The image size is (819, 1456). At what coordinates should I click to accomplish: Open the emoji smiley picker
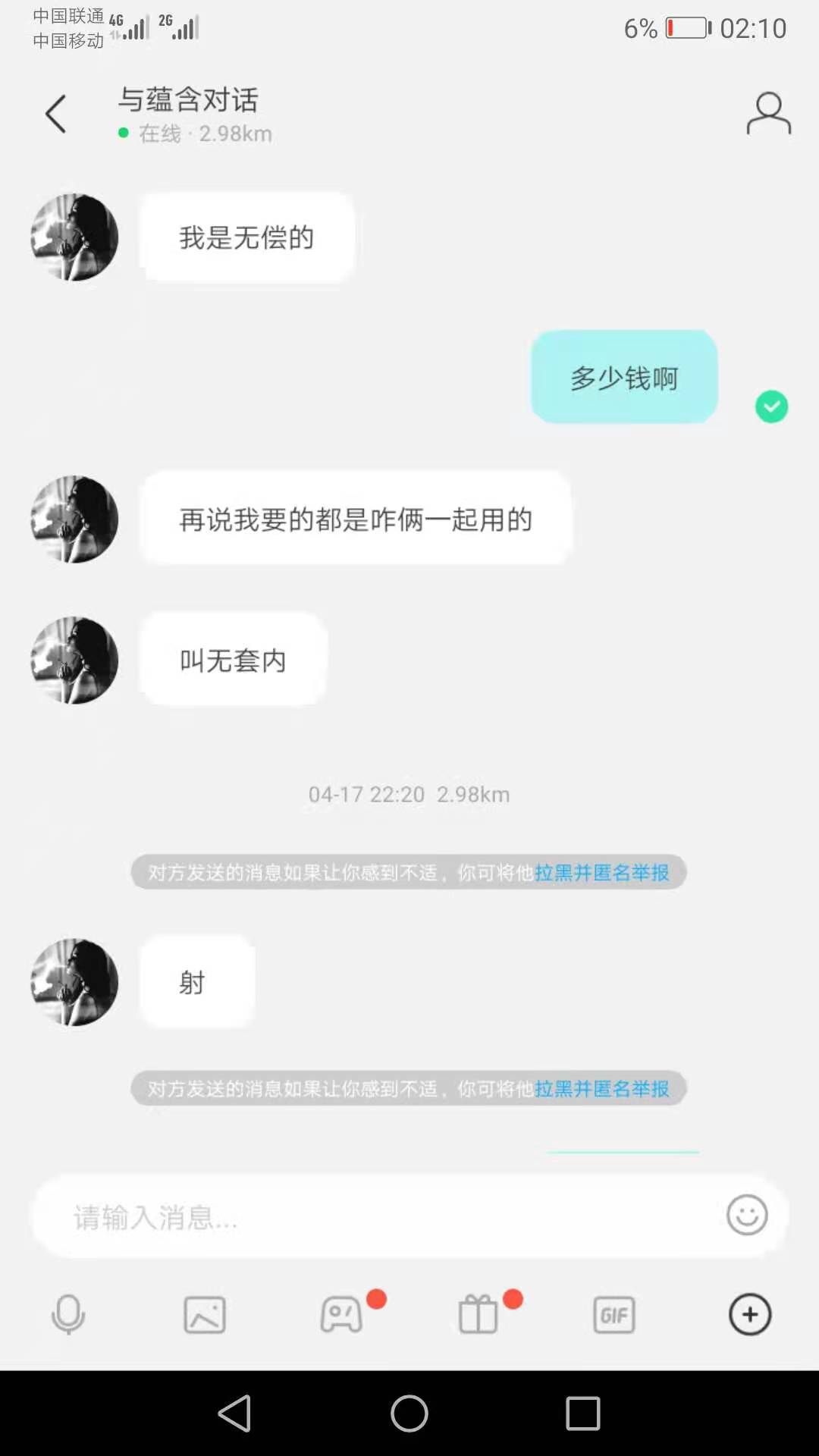pos(747,1216)
